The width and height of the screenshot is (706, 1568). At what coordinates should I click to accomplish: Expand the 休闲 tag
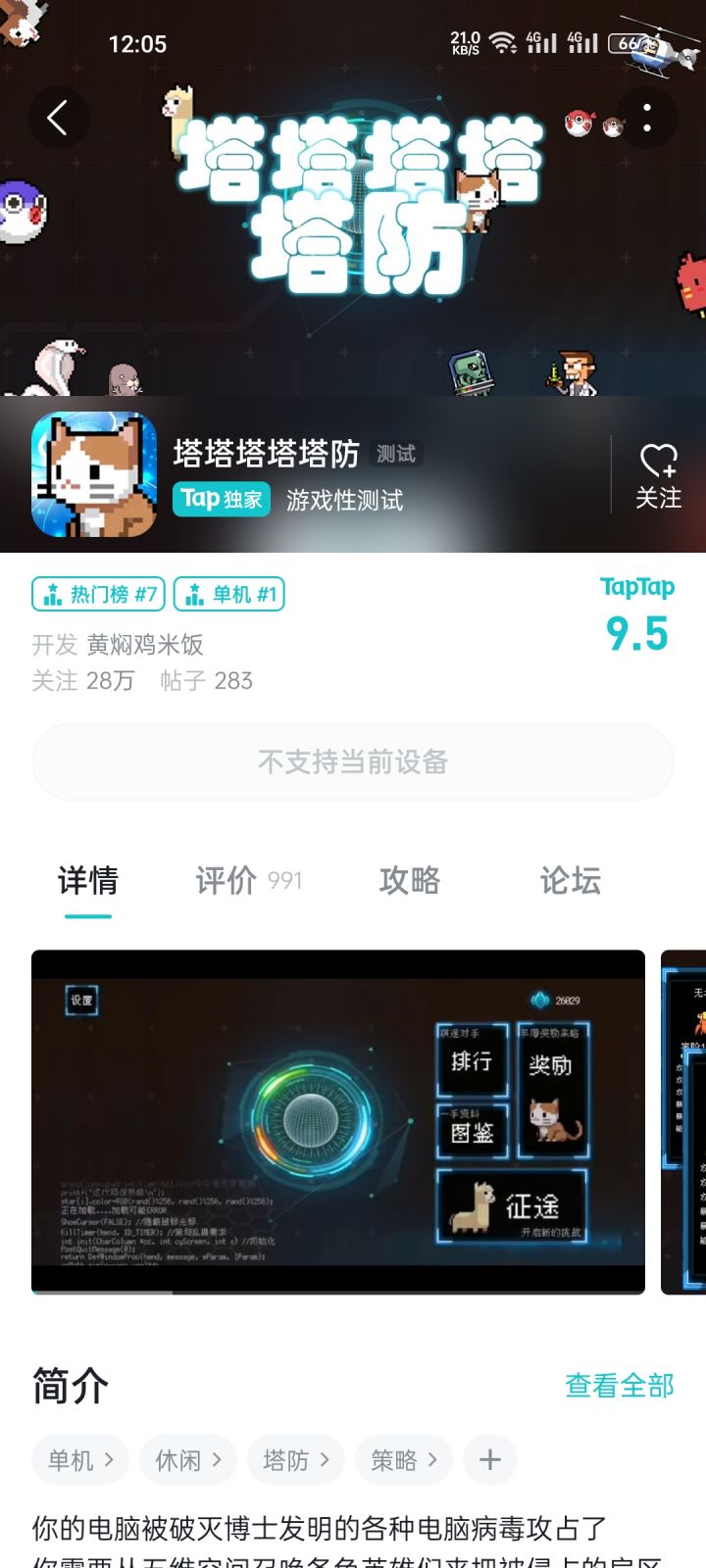(187, 1459)
